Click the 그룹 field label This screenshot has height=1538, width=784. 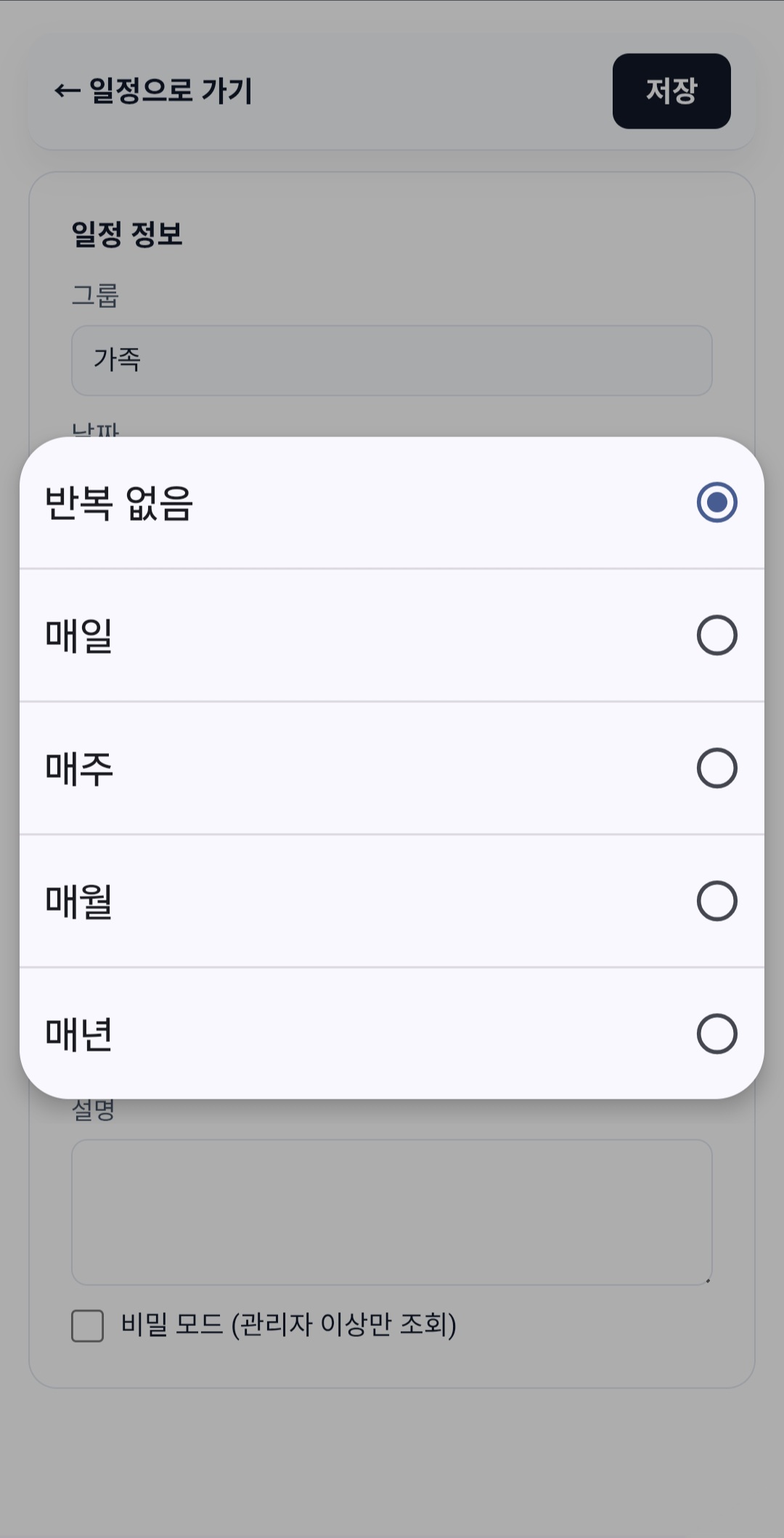click(x=97, y=293)
